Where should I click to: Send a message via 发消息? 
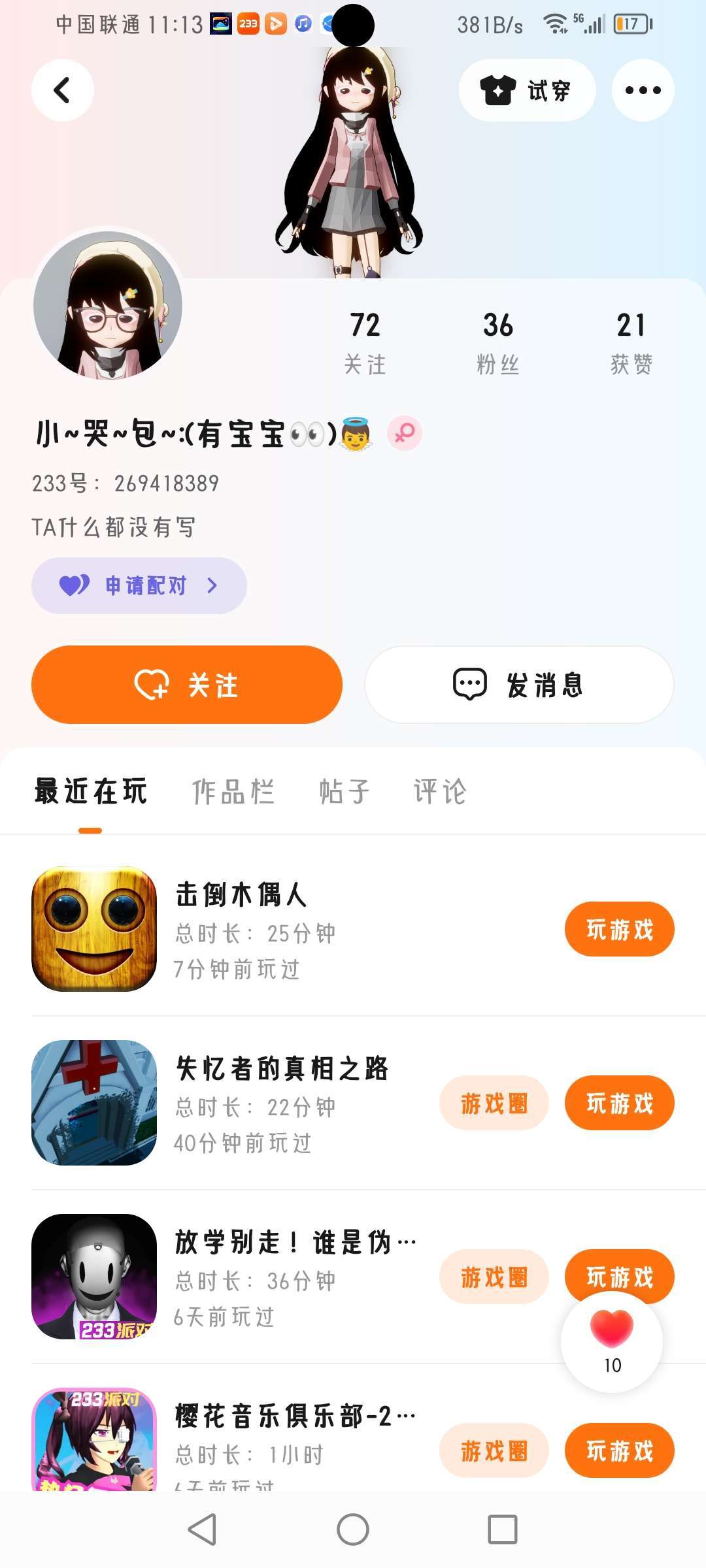tap(519, 685)
